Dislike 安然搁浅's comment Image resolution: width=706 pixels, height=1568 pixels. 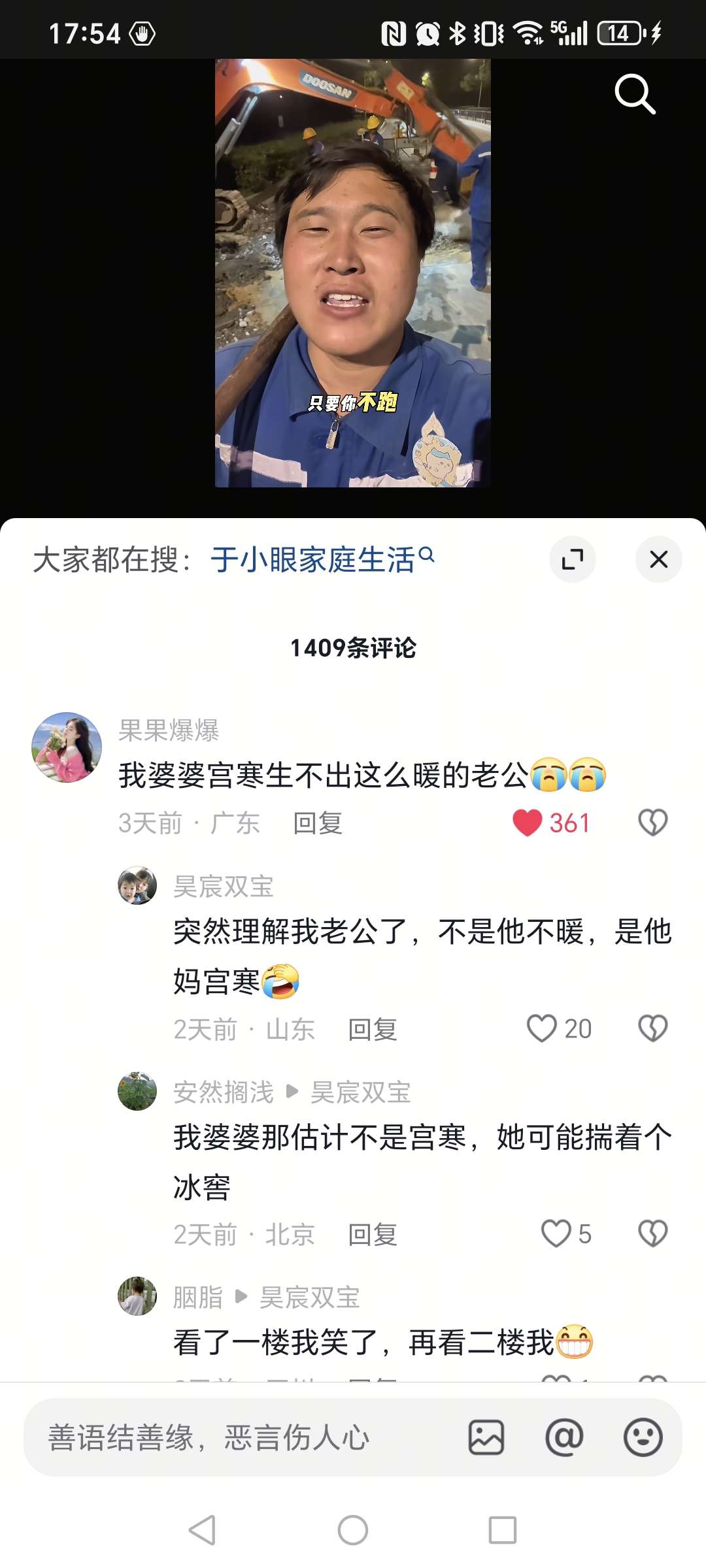click(x=652, y=1233)
